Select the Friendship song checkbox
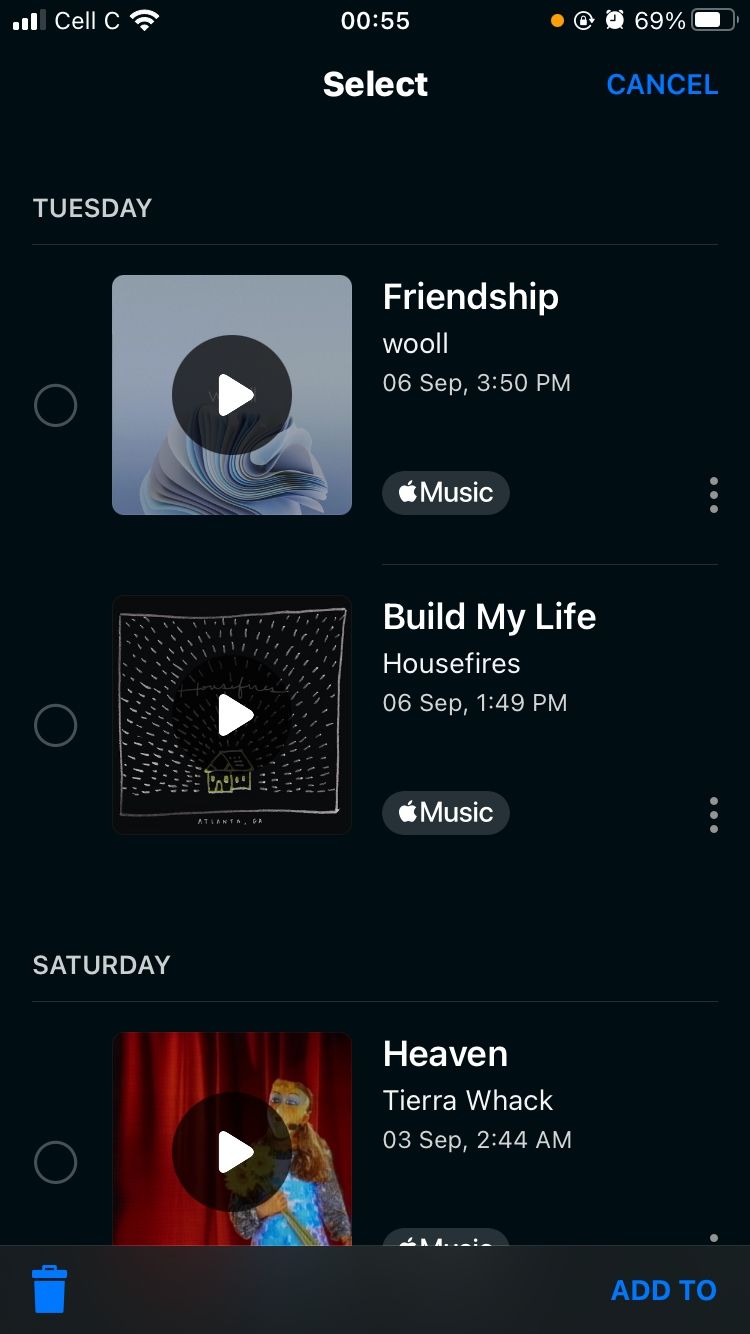This screenshot has width=750, height=1334. [x=56, y=406]
